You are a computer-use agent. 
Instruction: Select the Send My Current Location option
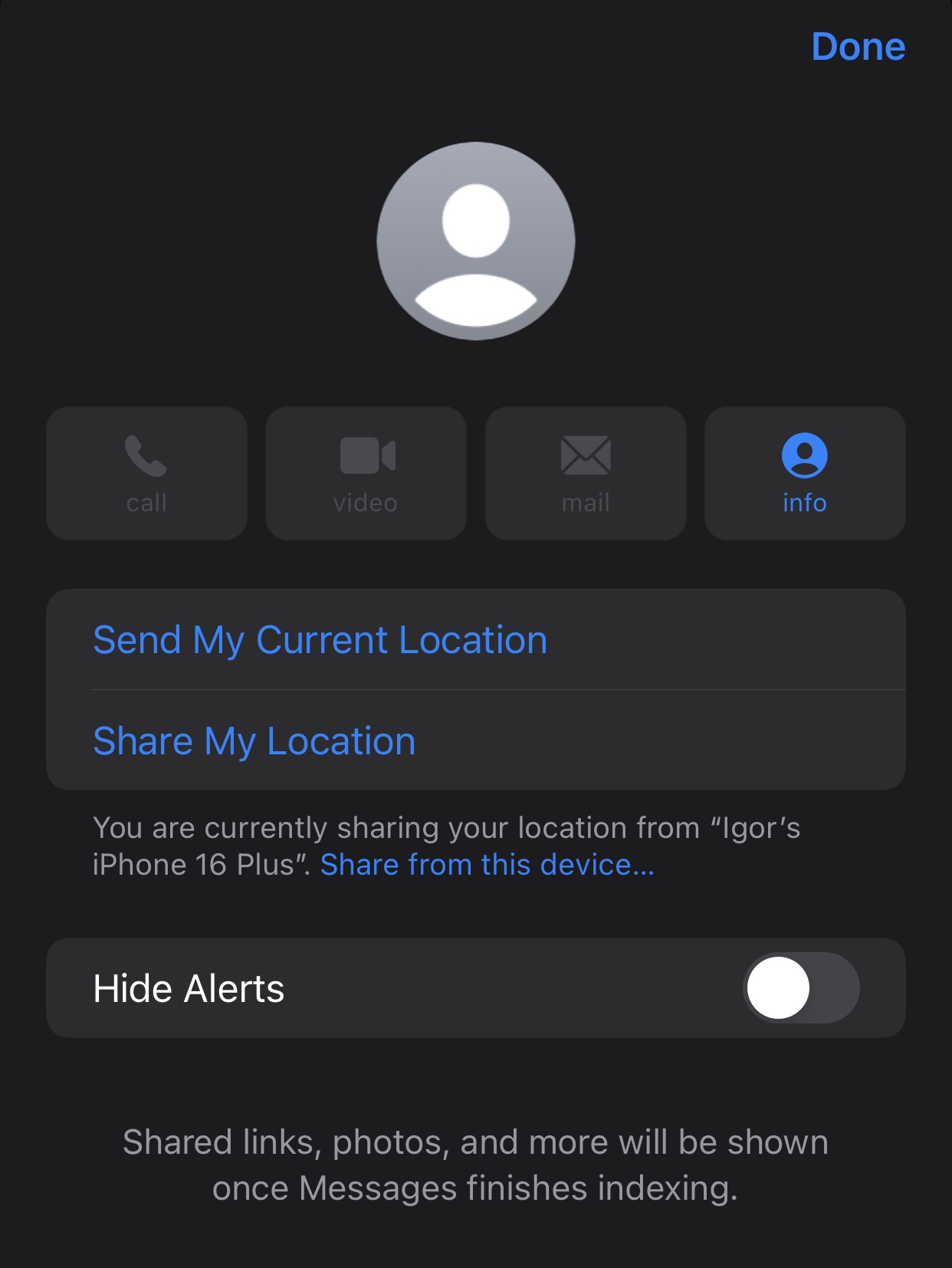point(320,639)
